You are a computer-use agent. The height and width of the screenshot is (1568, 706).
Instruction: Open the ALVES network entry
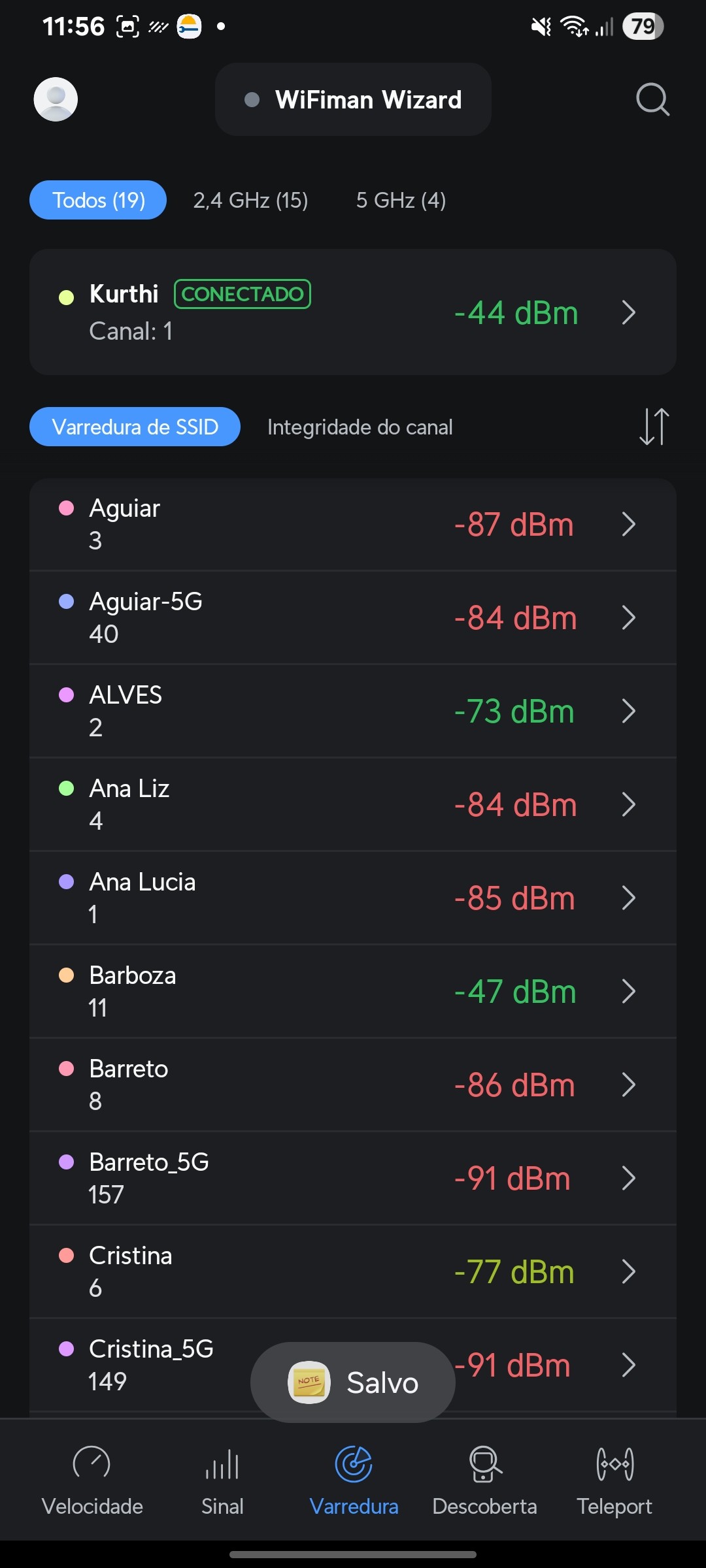[353, 711]
